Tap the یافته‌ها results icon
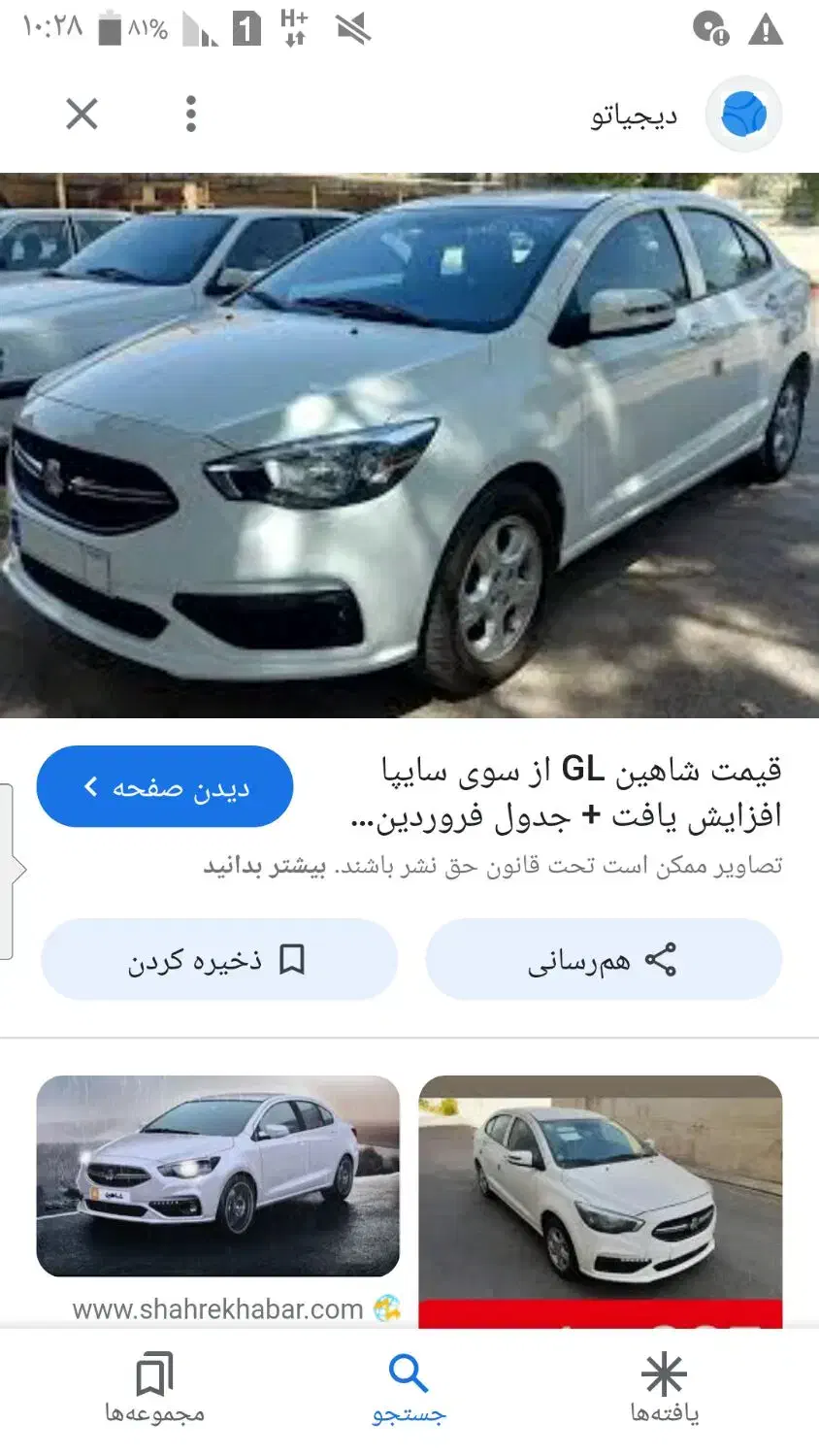 click(663, 1373)
